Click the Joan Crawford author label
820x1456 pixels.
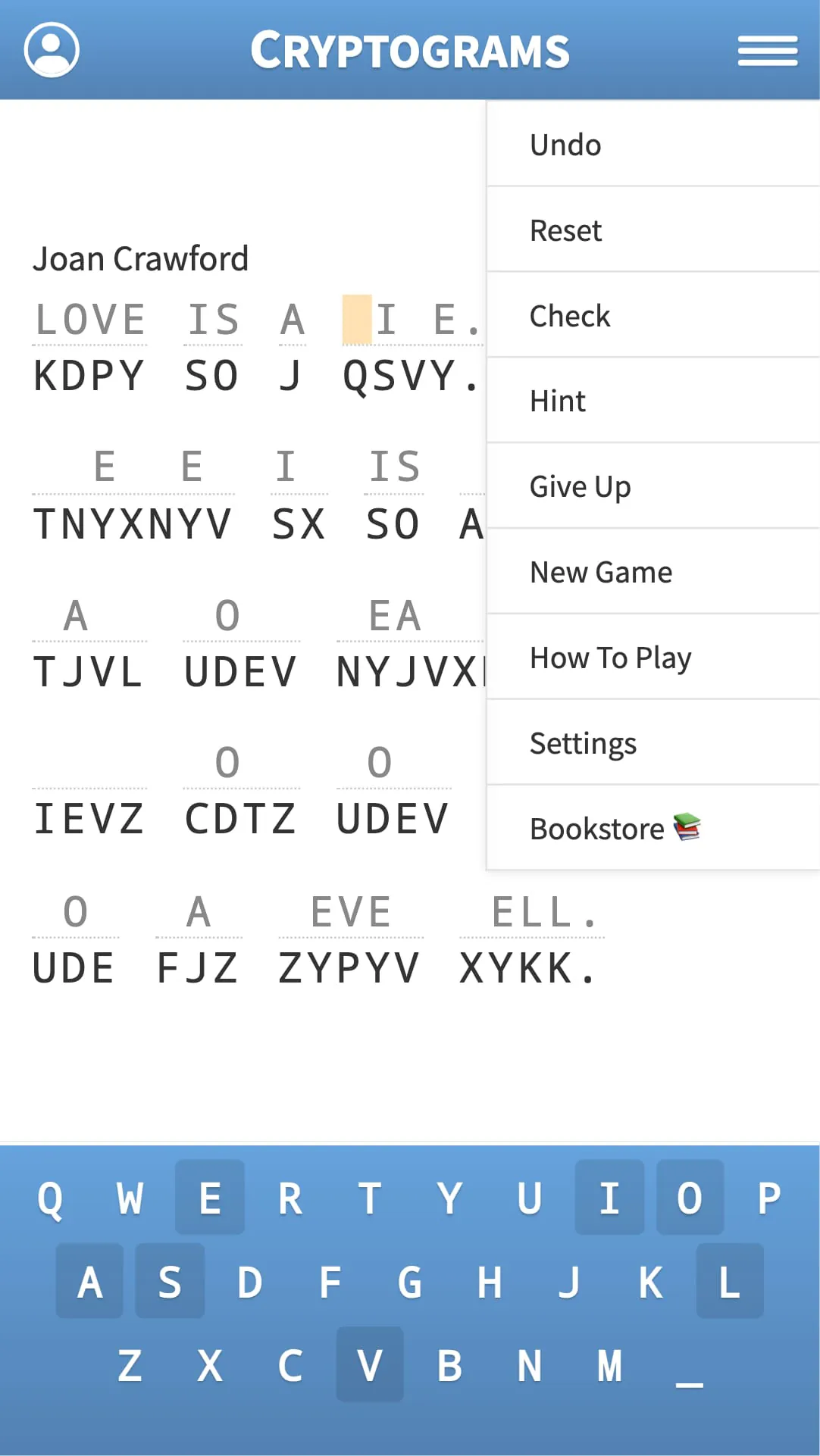(x=141, y=258)
